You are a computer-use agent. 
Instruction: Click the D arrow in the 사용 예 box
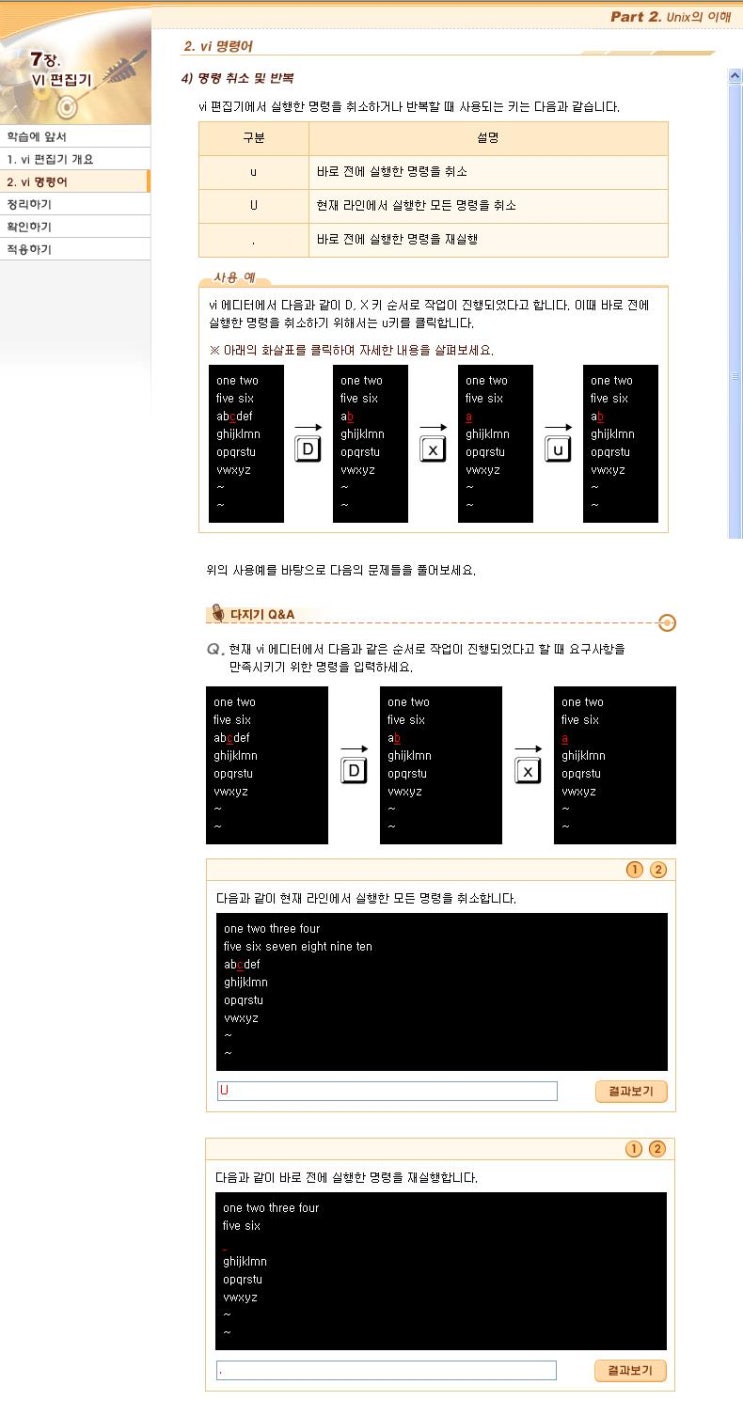(x=308, y=444)
